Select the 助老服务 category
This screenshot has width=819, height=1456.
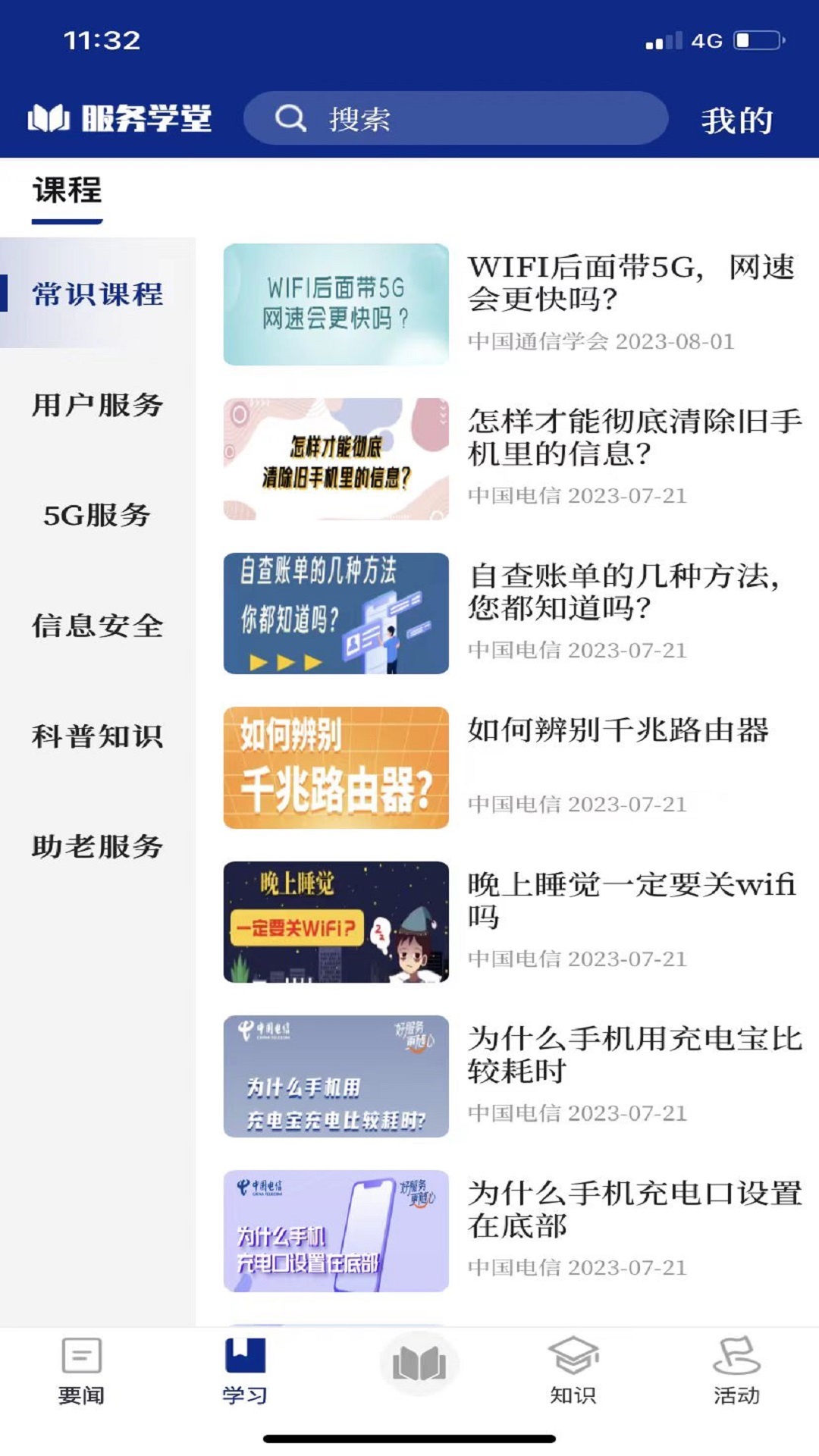[x=97, y=846]
